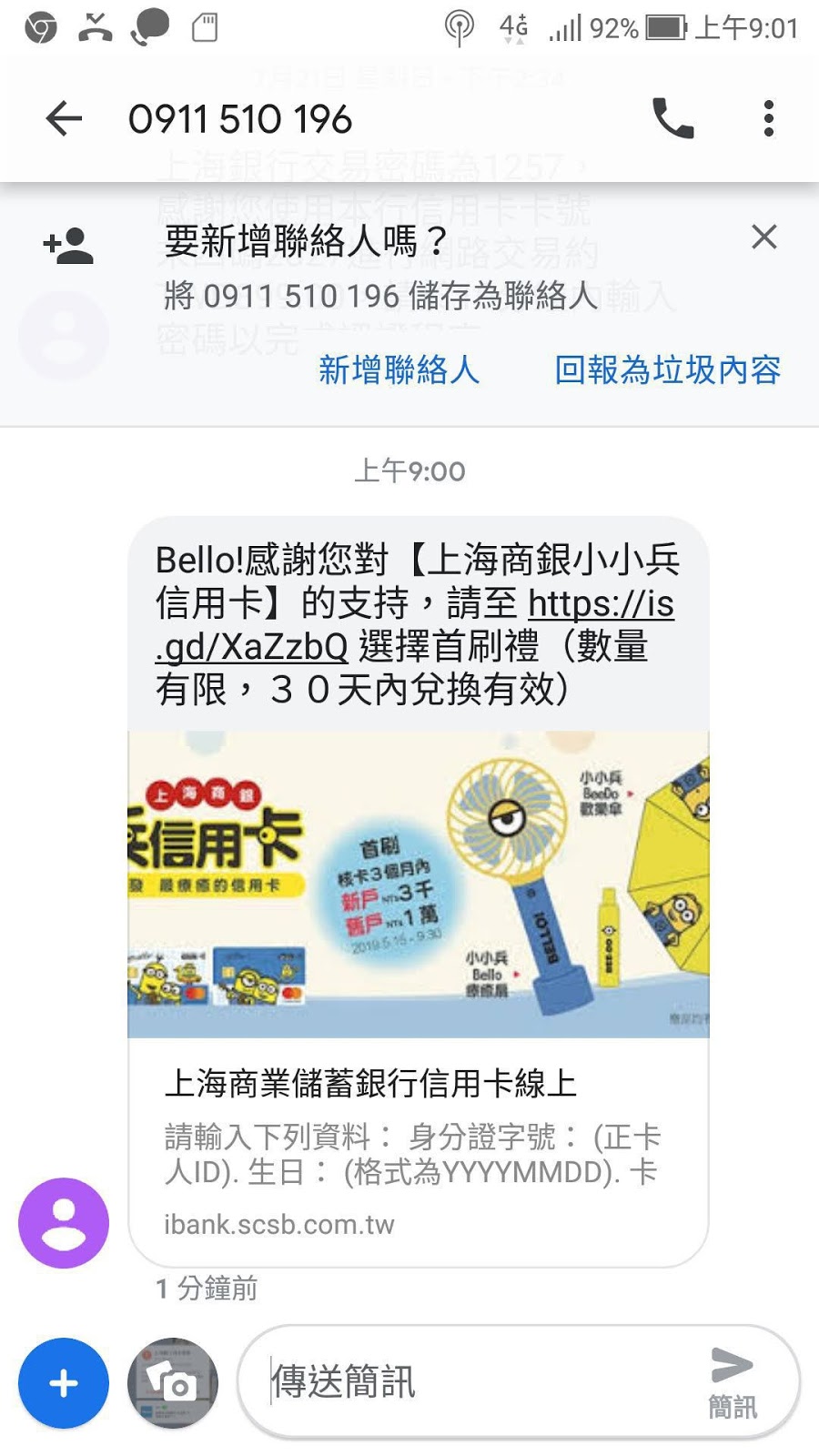Tap the sender's purple avatar
The width and height of the screenshot is (819, 1456).
pos(64,1223)
